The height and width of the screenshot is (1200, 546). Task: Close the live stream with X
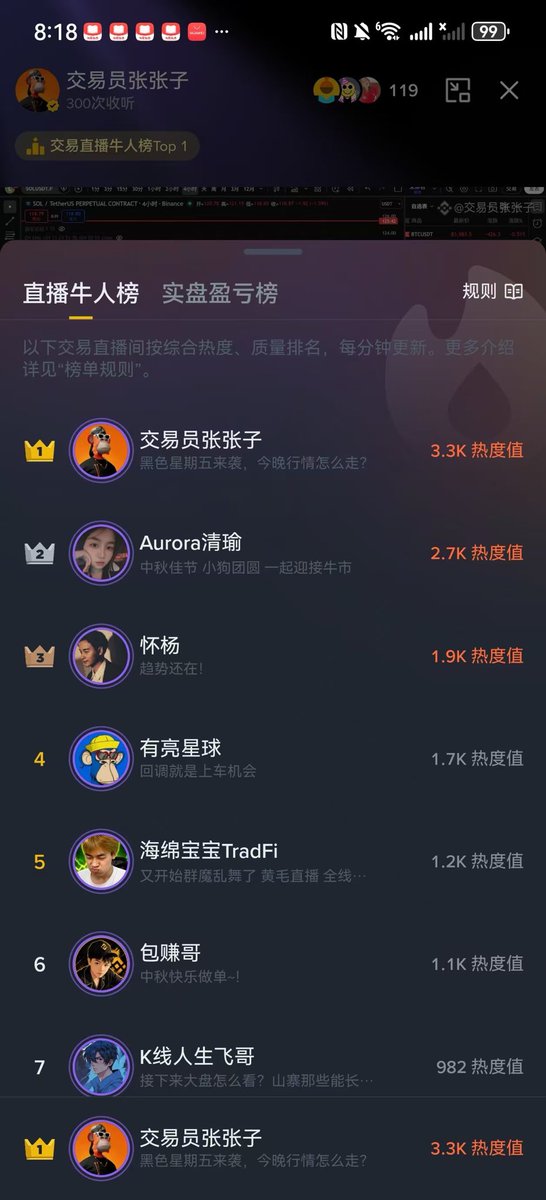click(509, 91)
